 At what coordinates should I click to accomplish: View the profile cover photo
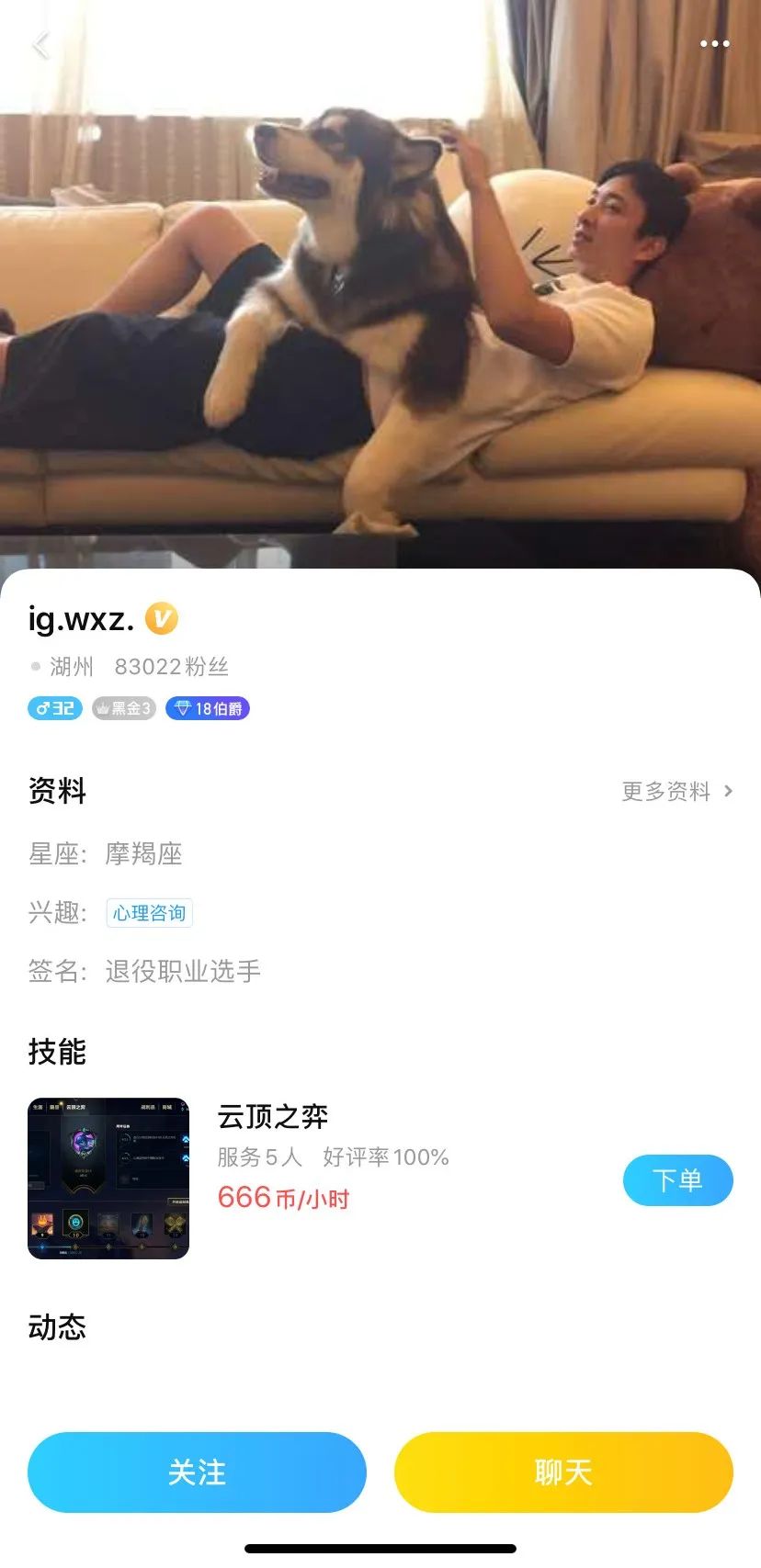click(x=380, y=294)
